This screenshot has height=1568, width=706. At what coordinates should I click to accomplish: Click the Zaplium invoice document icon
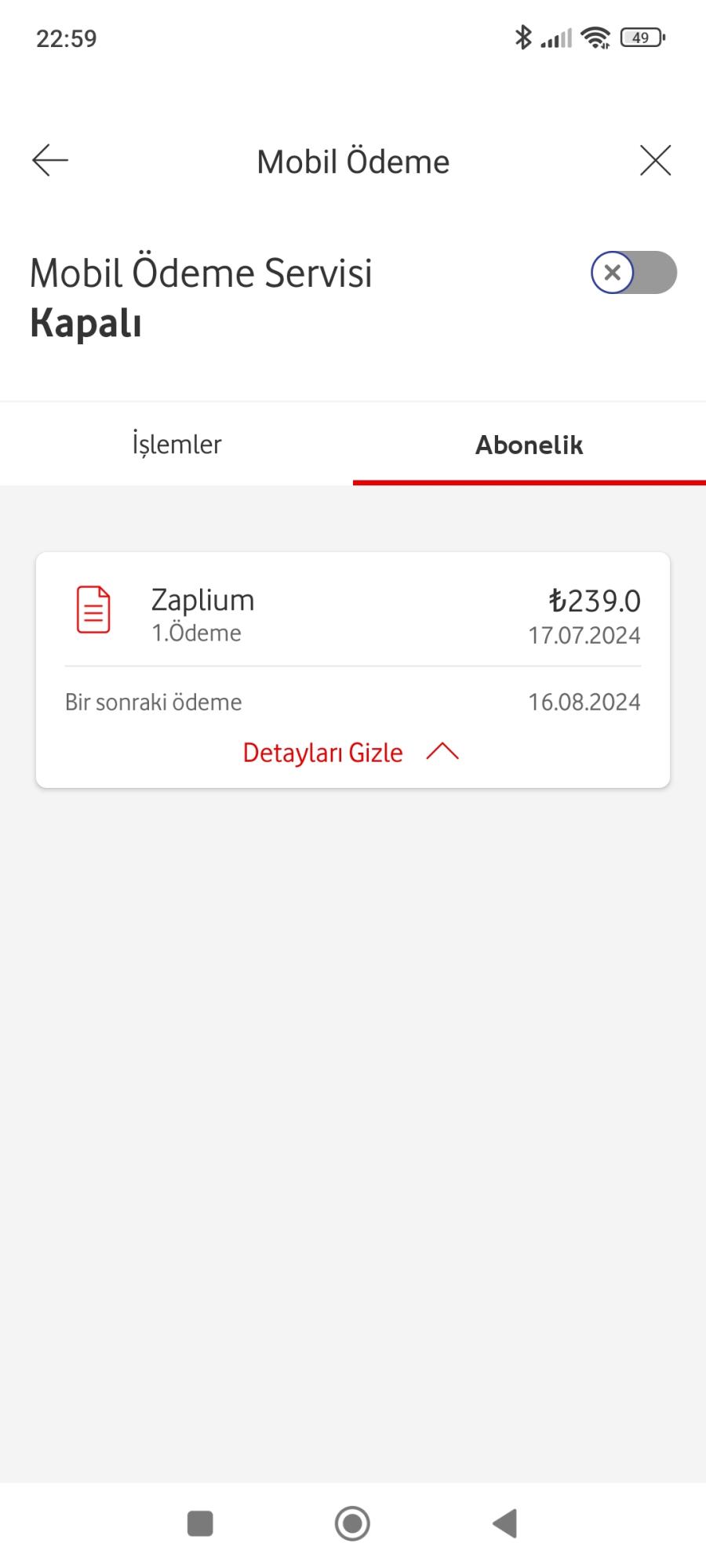click(x=92, y=609)
